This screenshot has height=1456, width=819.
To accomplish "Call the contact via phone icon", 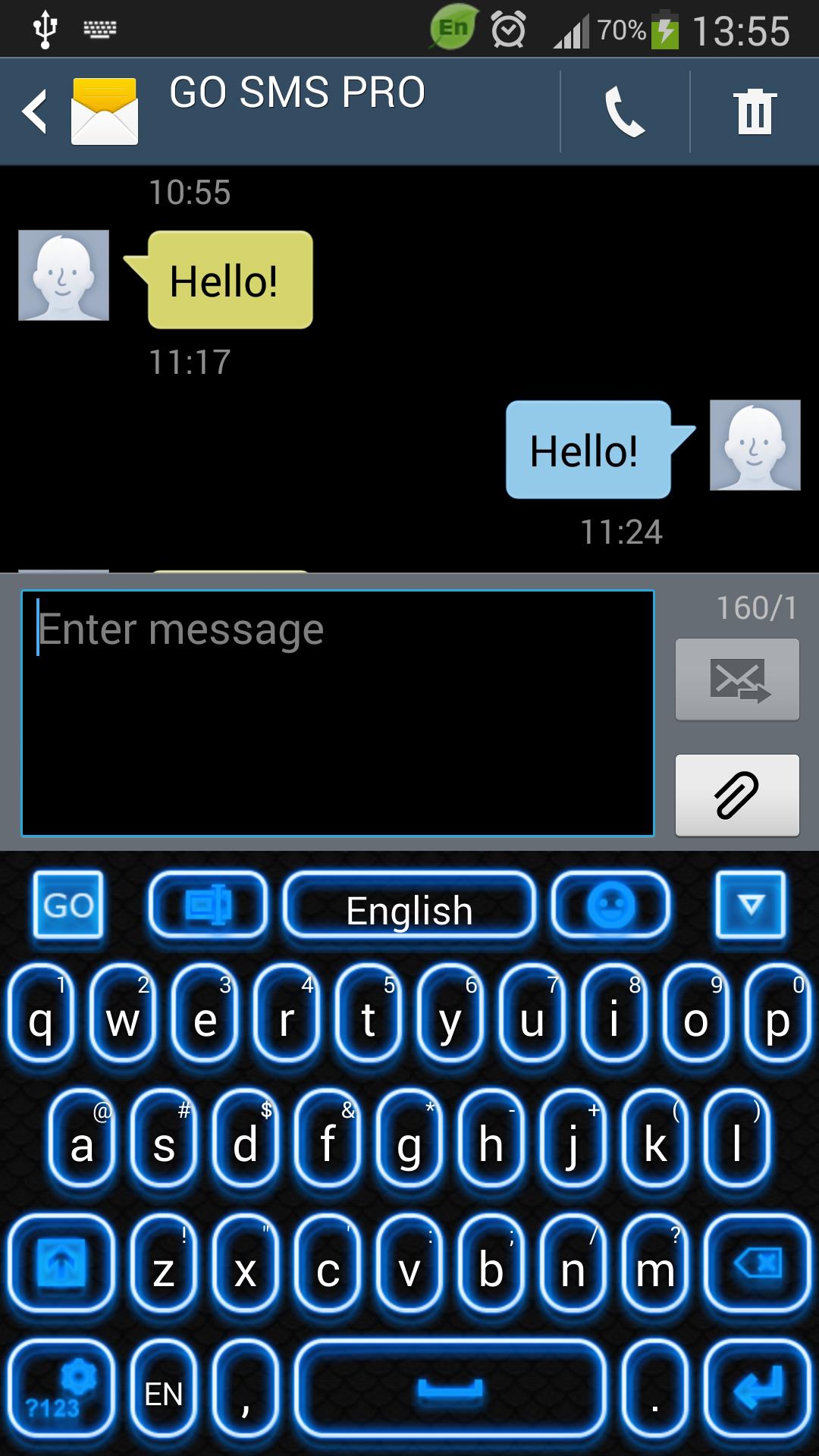I will point(624,111).
